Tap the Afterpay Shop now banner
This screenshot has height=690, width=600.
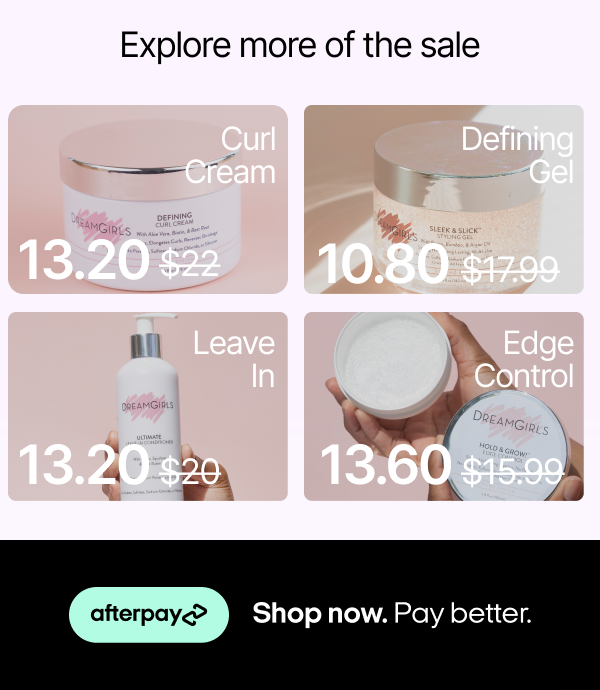pos(300,614)
